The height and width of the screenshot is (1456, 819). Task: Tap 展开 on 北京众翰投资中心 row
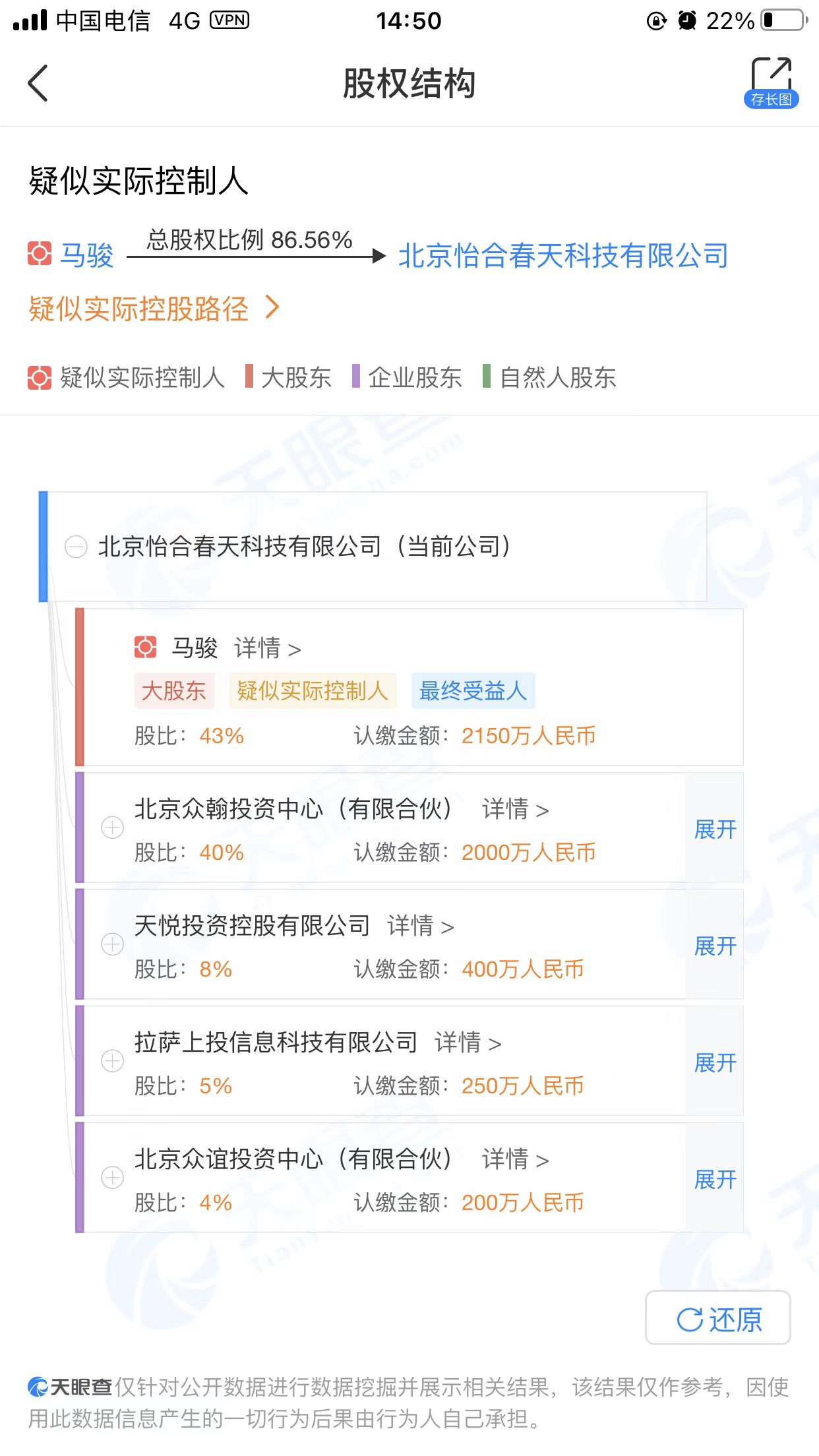pos(715,829)
